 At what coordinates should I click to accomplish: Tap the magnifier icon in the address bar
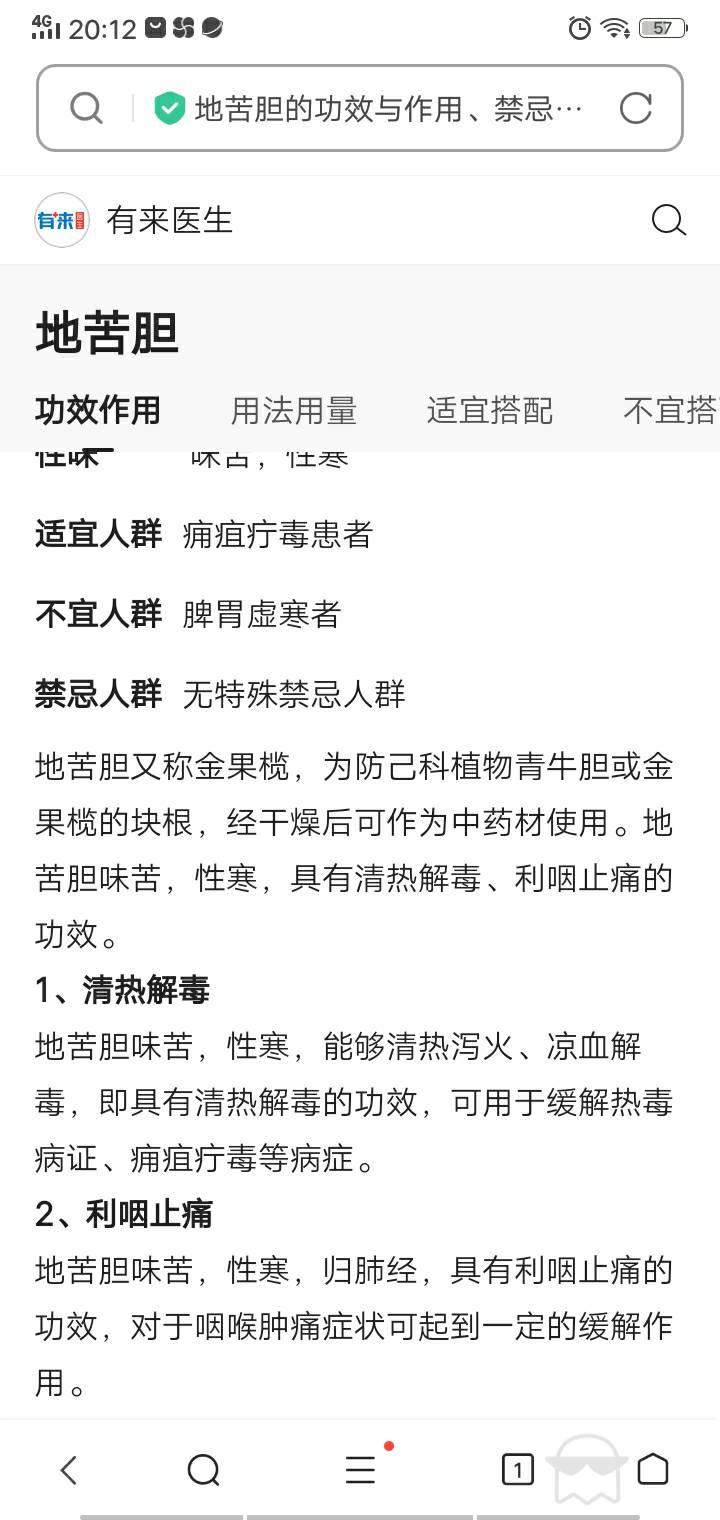pyautogui.click(x=87, y=108)
